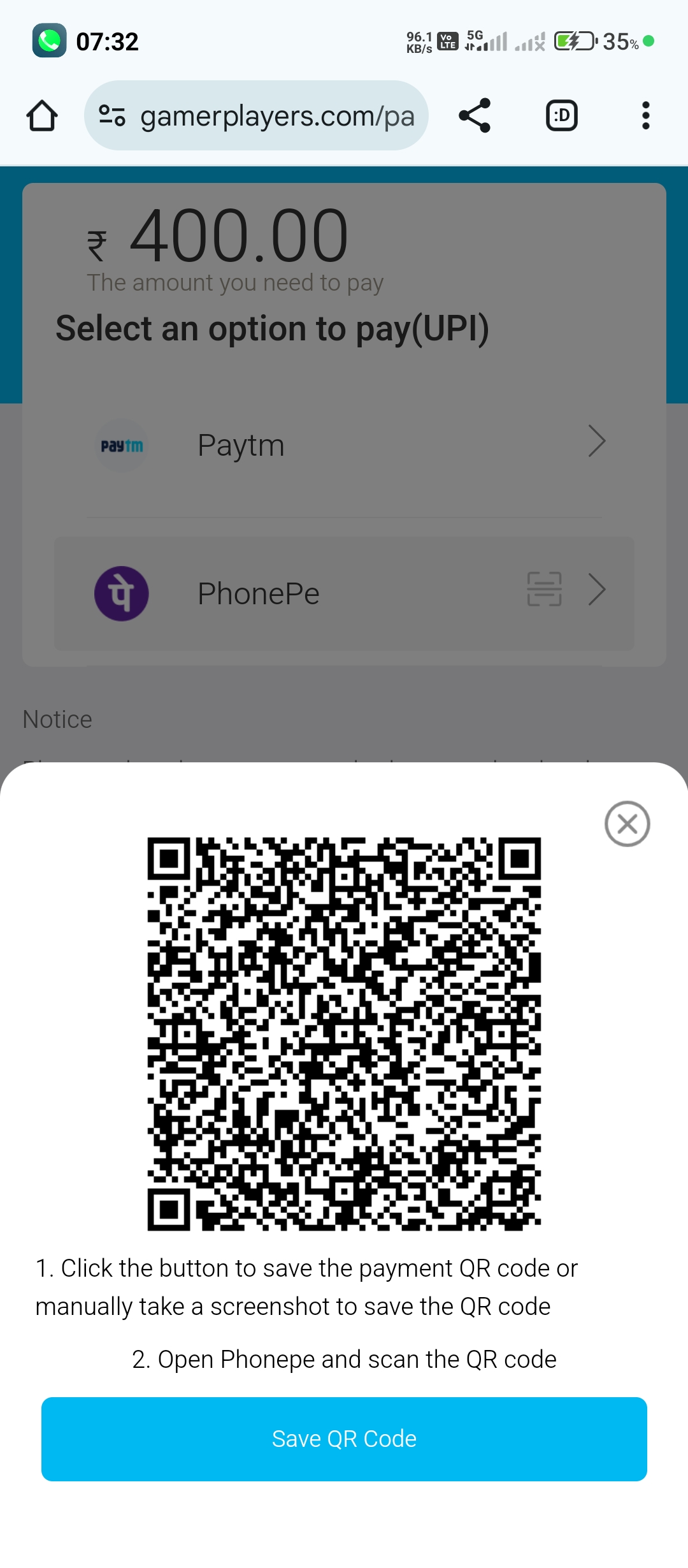Share this page
This screenshot has height=1568, width=688.
tap(475, 115)
